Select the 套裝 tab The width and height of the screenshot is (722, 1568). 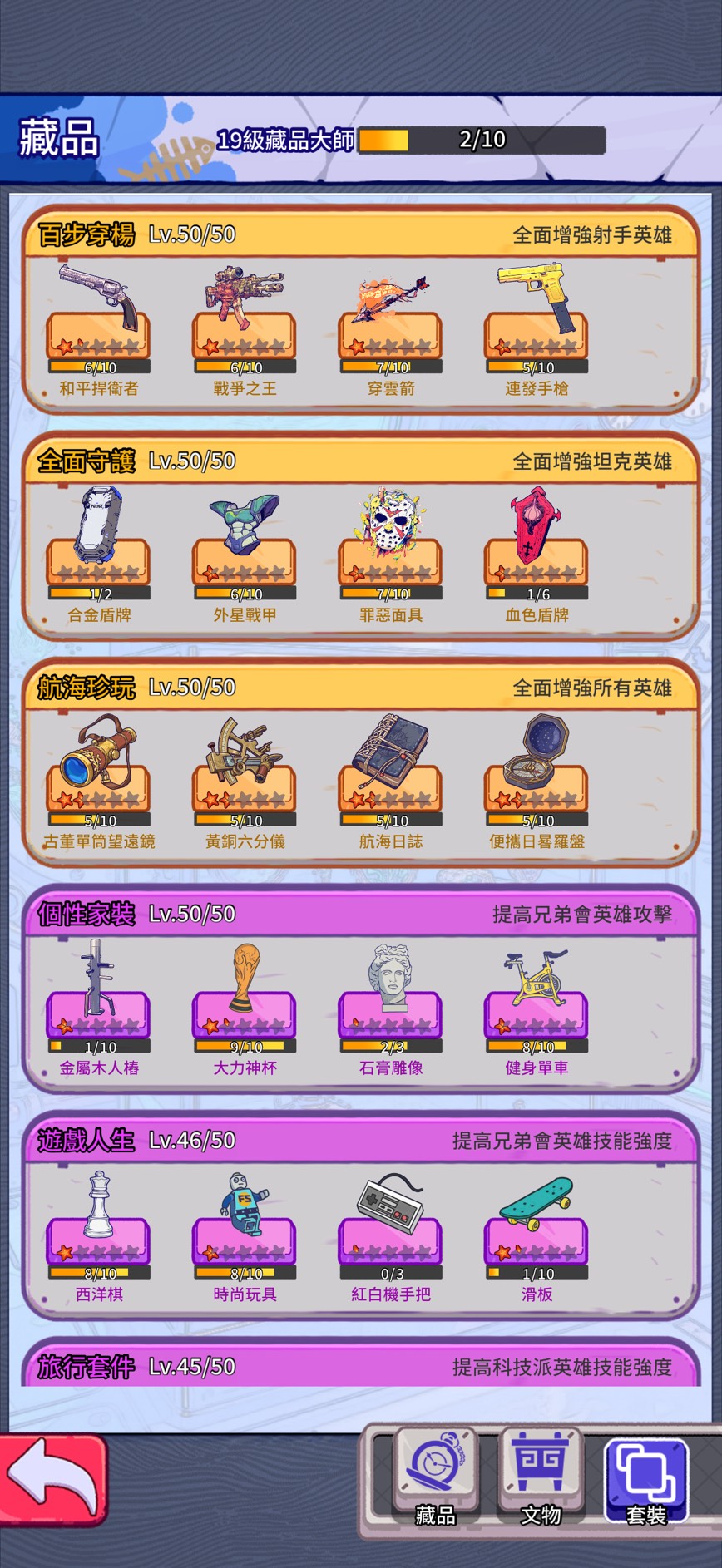(x=646, y=1478)
